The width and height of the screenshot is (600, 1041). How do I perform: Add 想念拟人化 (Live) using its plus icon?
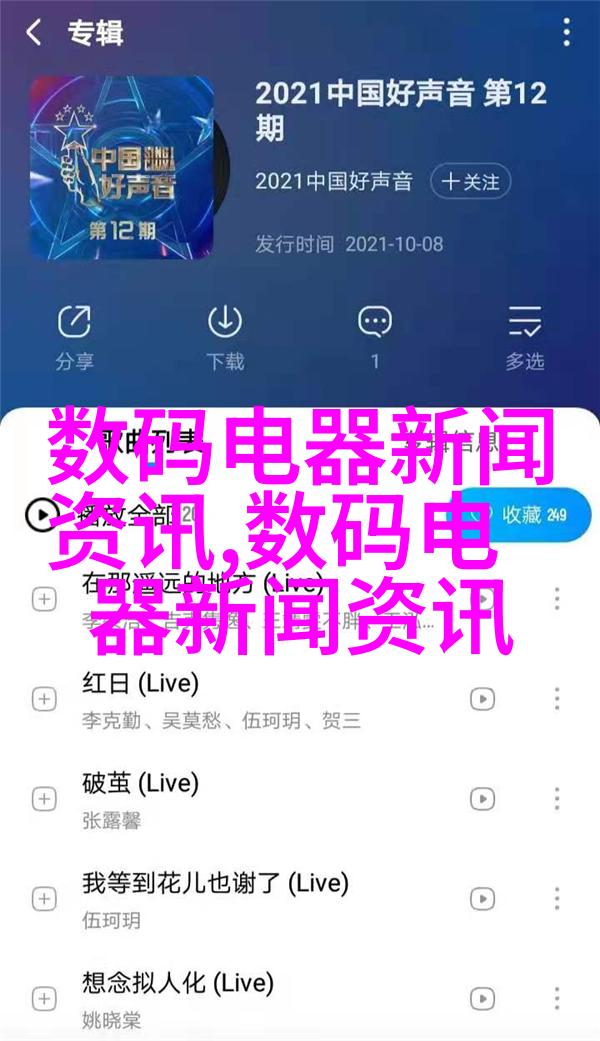click(x=44, y=998)
